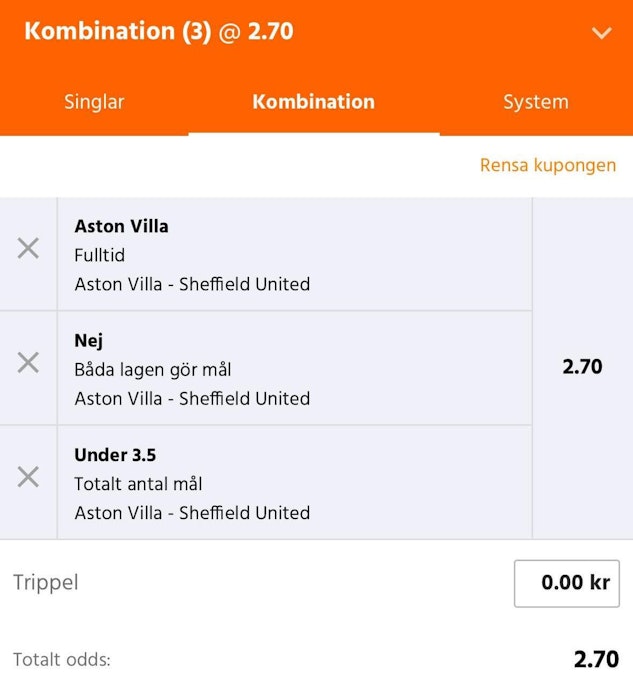Remove the Aston Villa Fulltid selection
This screenshot has width=633, height=683.
[x=28, y=248]
